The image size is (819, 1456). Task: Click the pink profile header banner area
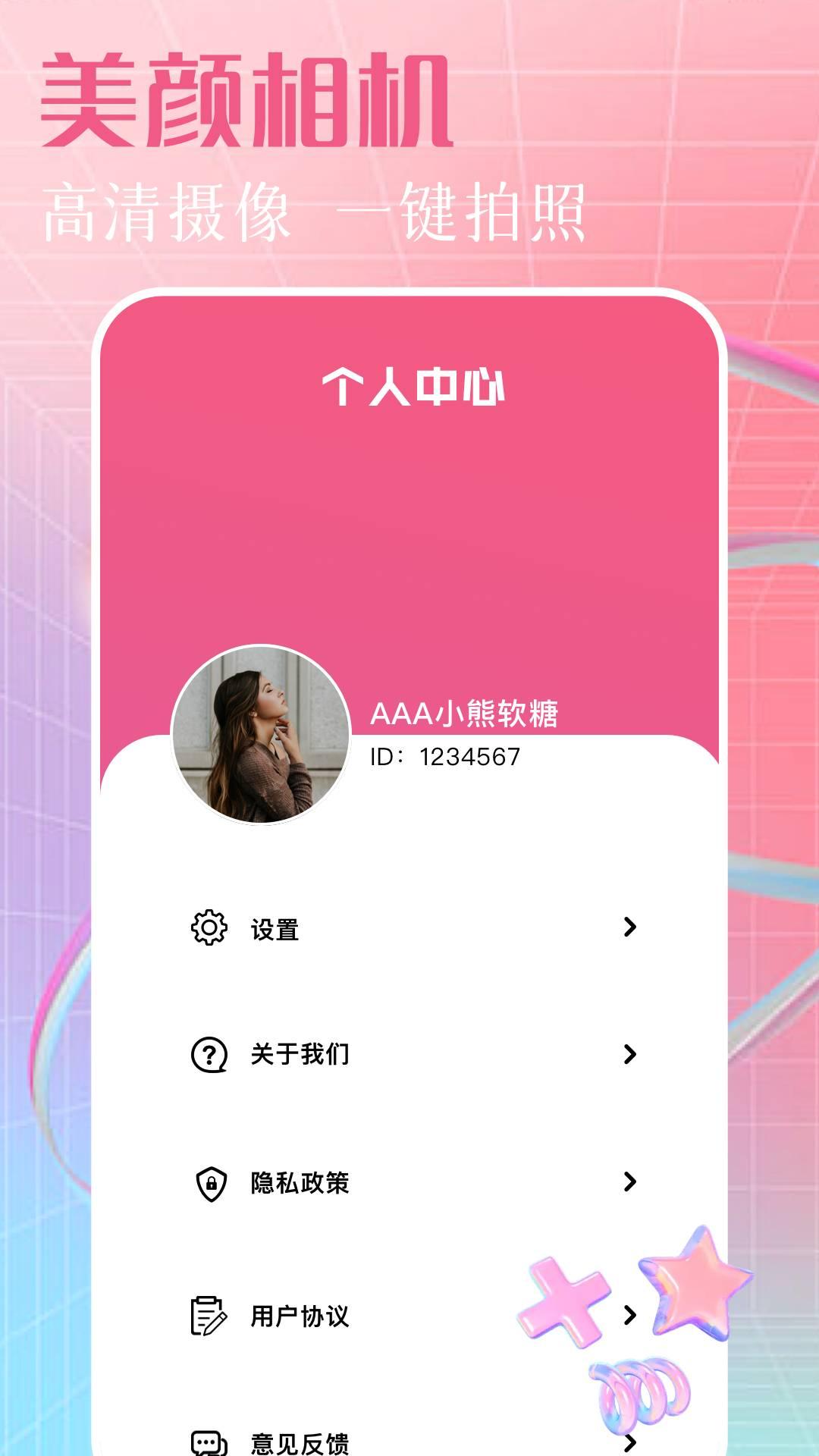[409, 531]
